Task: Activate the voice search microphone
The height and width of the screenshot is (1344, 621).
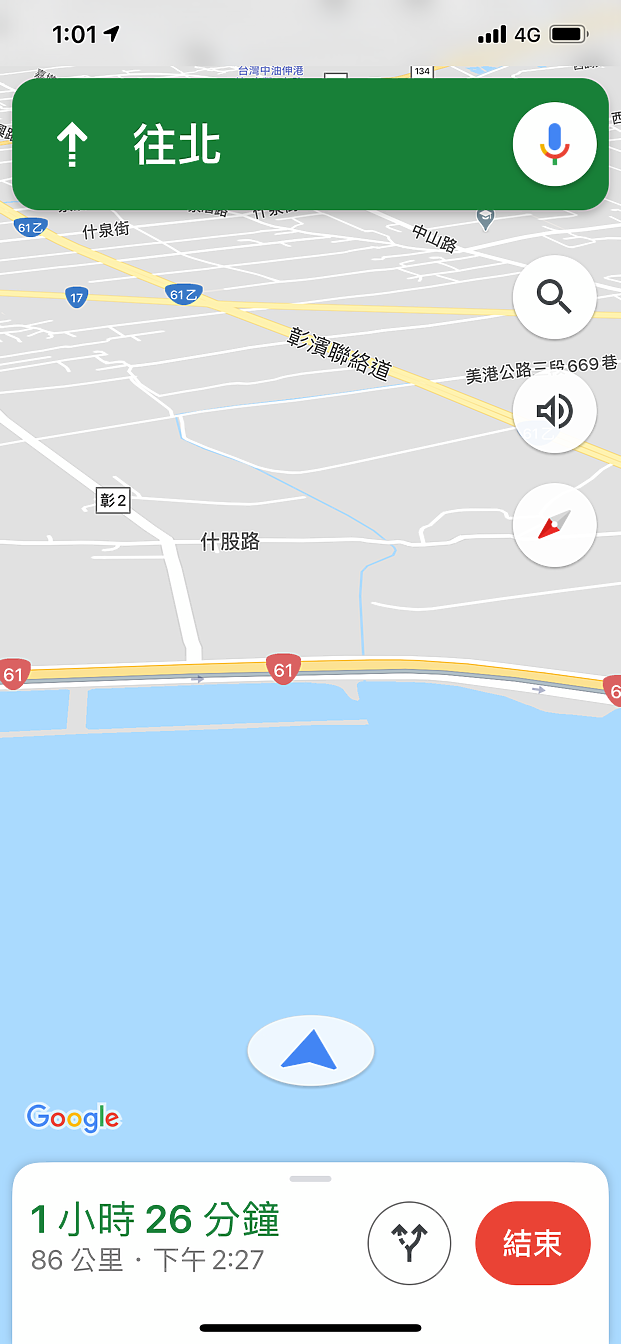Action: coord(554,145)
